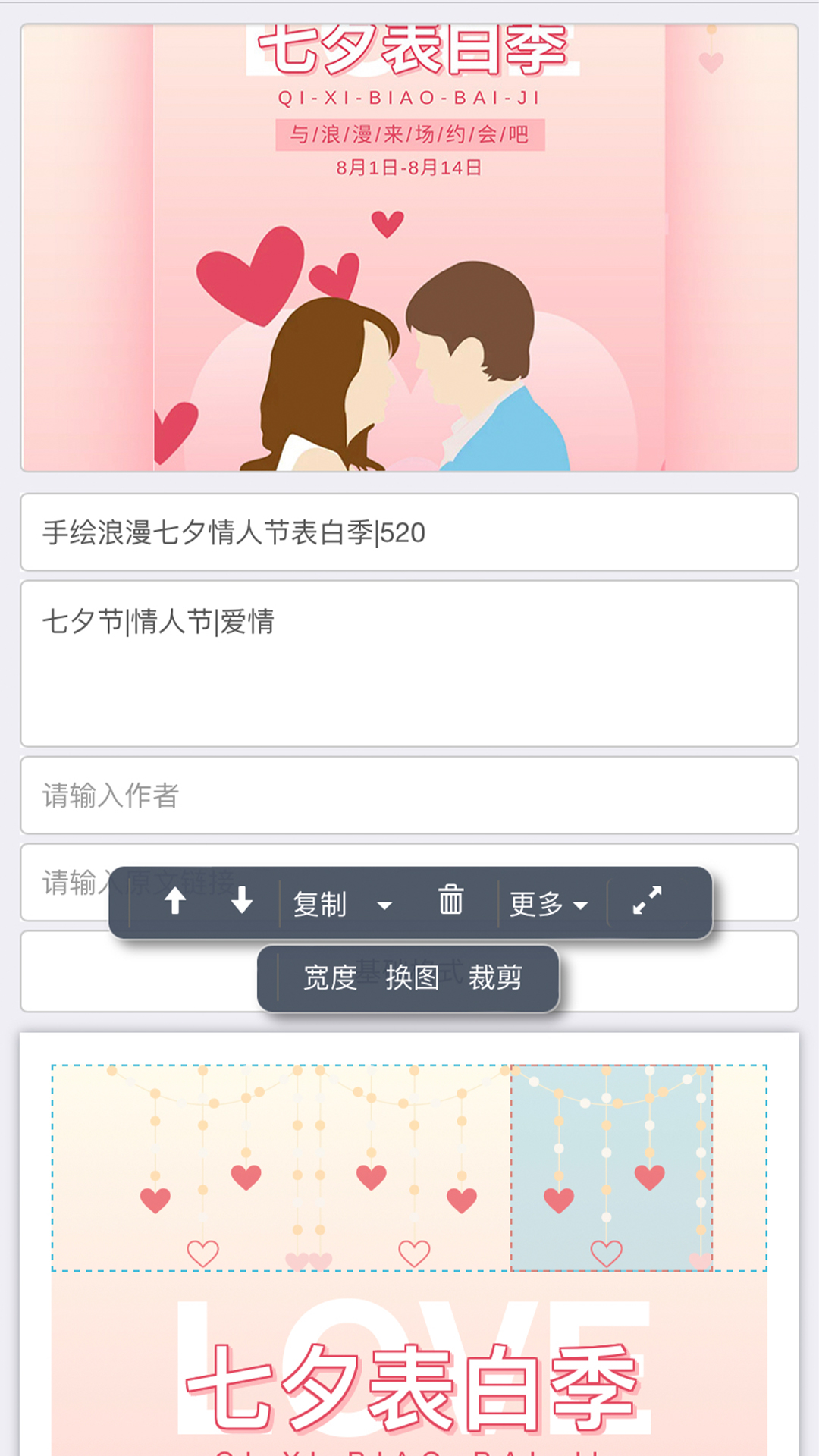Delete element with the trash icon
This screenshot has height=1456, width=819.
point(453,901)
